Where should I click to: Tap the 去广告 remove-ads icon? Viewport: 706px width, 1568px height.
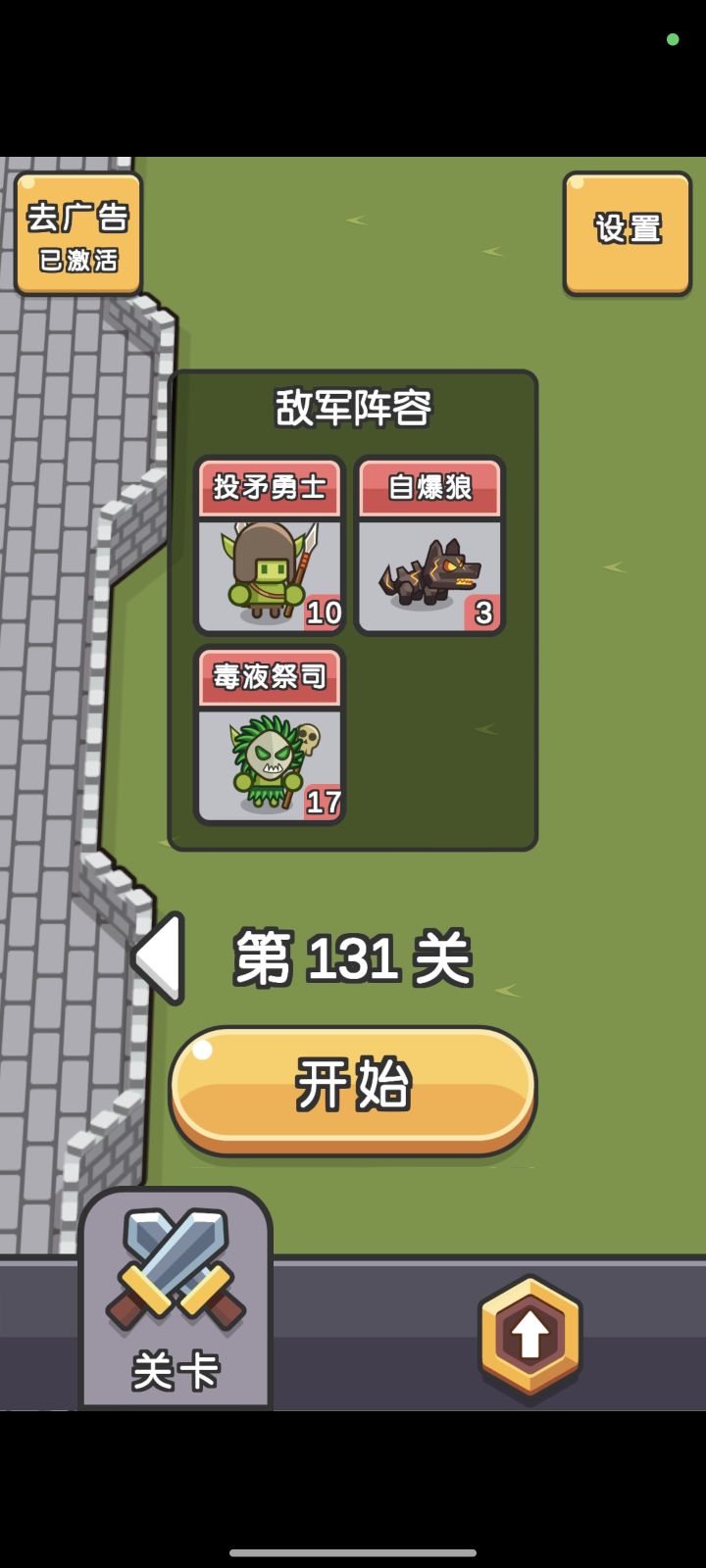[x=78, y=232]
